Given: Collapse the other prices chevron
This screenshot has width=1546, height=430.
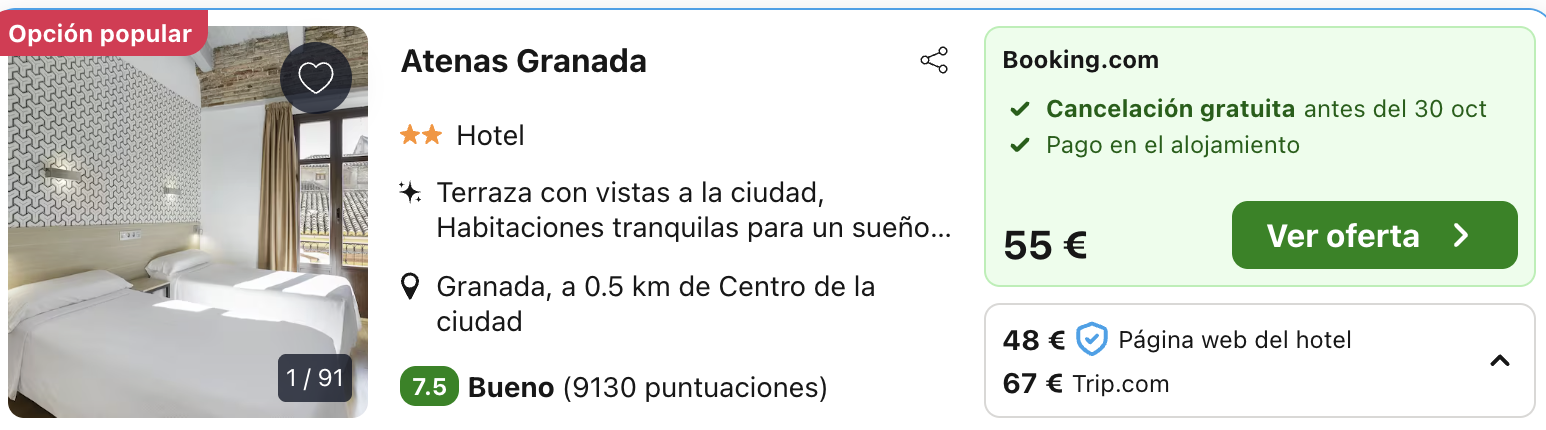Looking at the screenshot, I should pos(1499,361).
